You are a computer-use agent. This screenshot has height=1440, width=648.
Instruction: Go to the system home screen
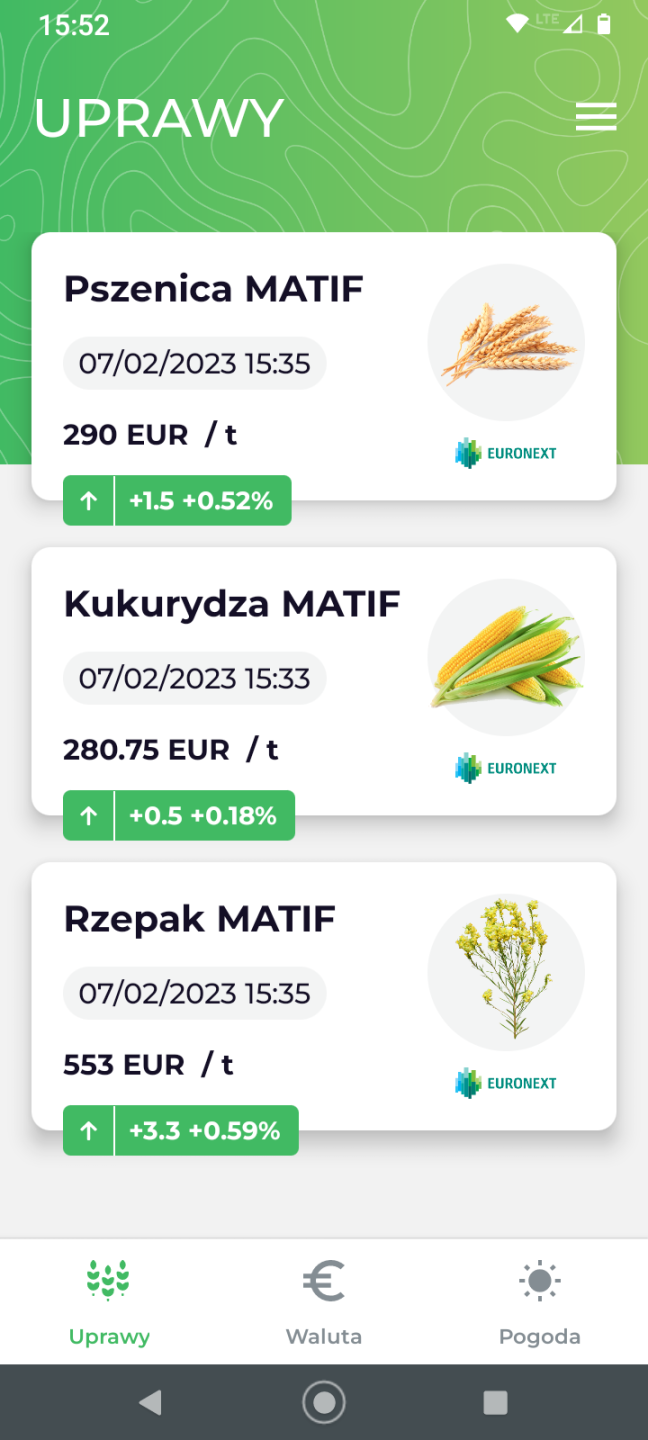point(324,1402)
